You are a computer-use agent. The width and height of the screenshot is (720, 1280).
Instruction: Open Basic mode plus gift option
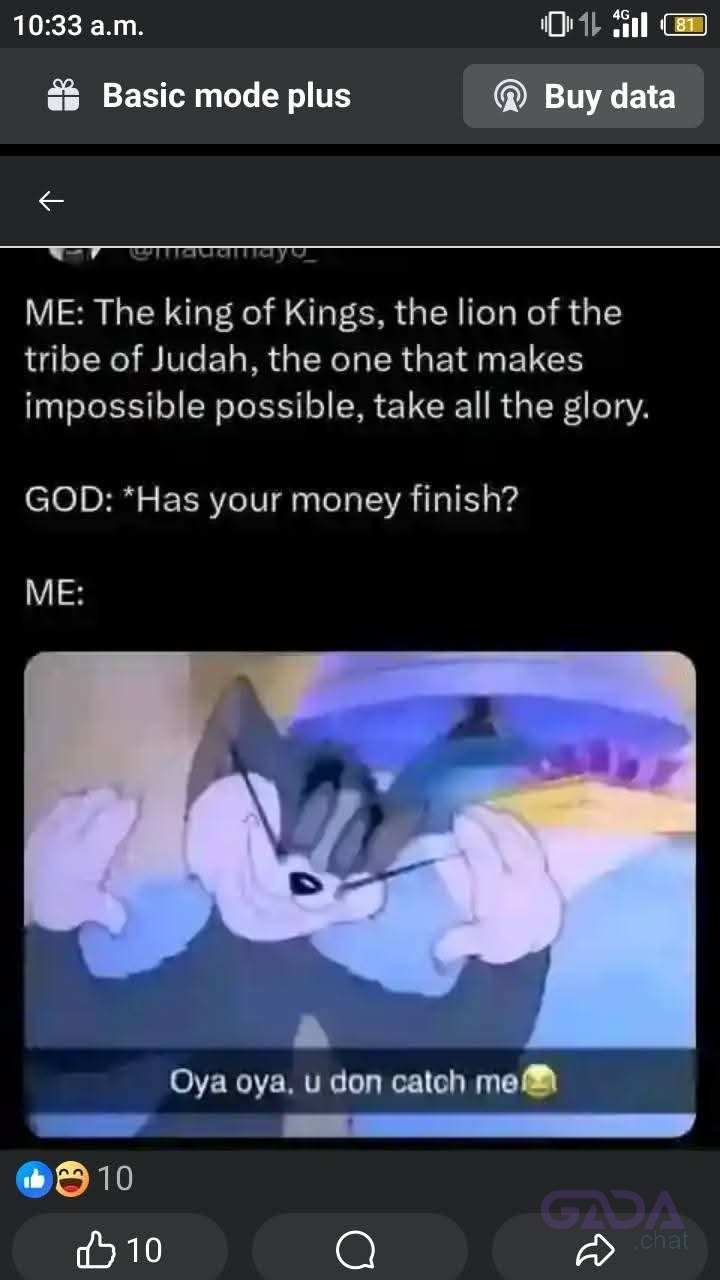coord(200,96)
